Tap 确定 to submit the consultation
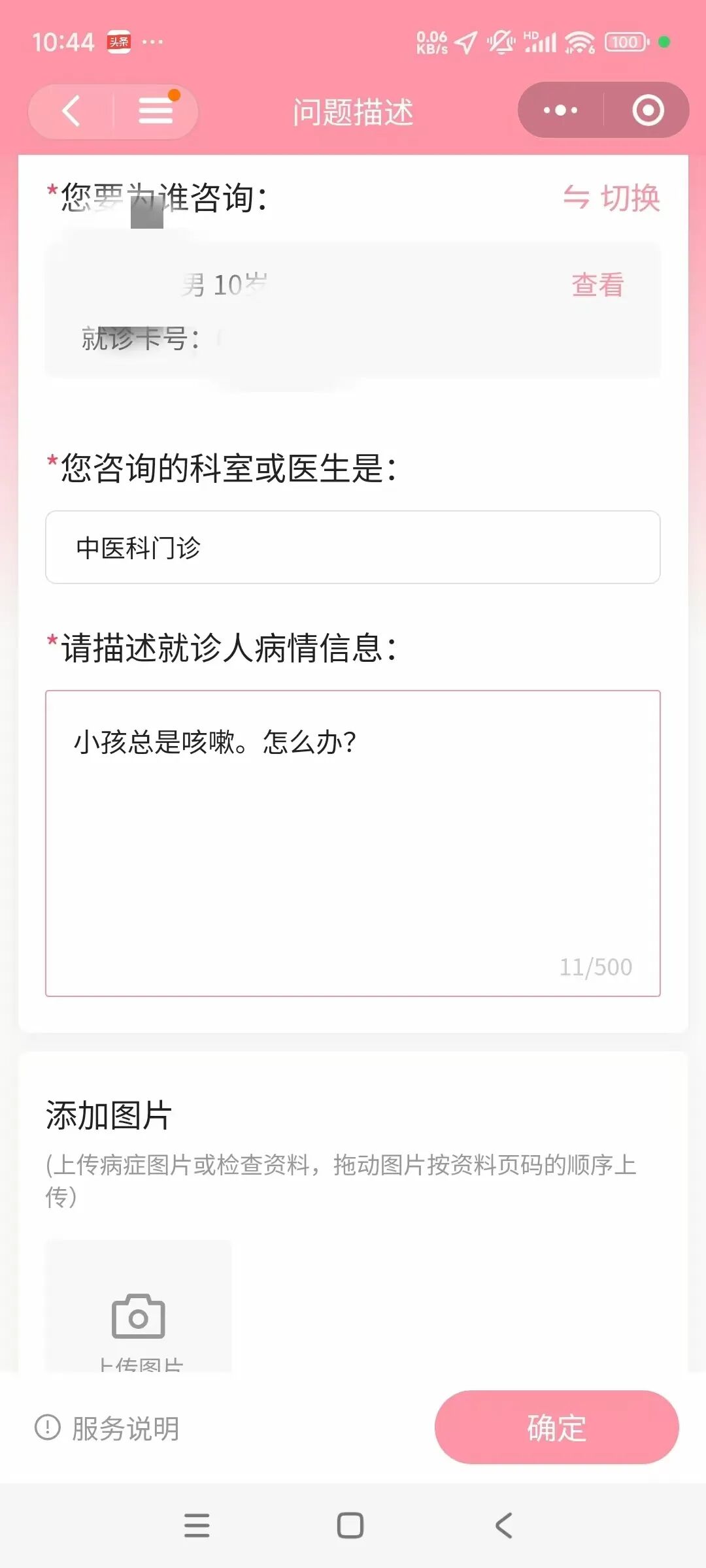 (556, 1428)
